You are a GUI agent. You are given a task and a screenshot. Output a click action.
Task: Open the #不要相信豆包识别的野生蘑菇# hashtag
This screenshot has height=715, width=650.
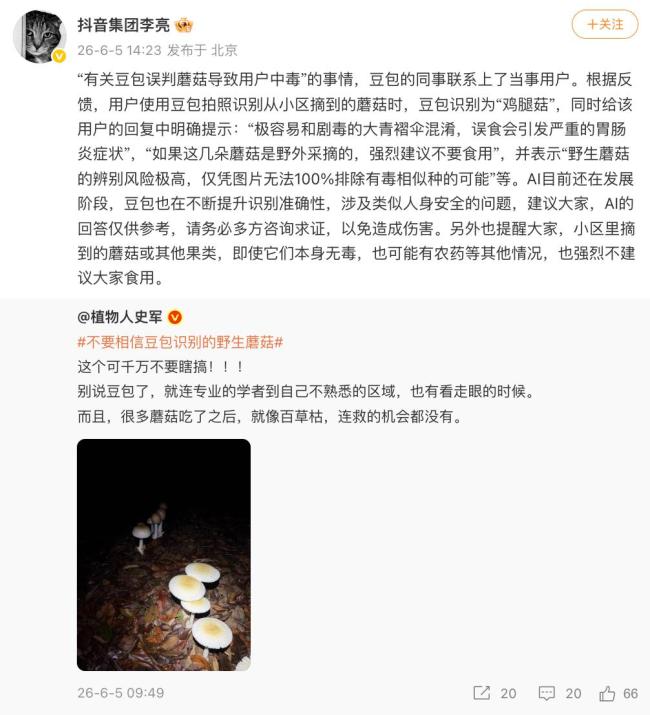click(x=181, y=342)
